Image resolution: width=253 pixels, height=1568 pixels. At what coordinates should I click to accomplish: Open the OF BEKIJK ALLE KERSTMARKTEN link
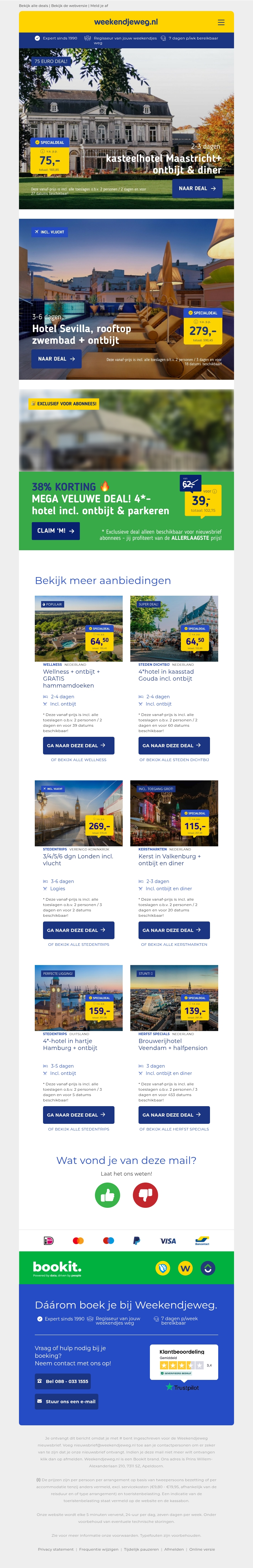click(x=174, y=945)
